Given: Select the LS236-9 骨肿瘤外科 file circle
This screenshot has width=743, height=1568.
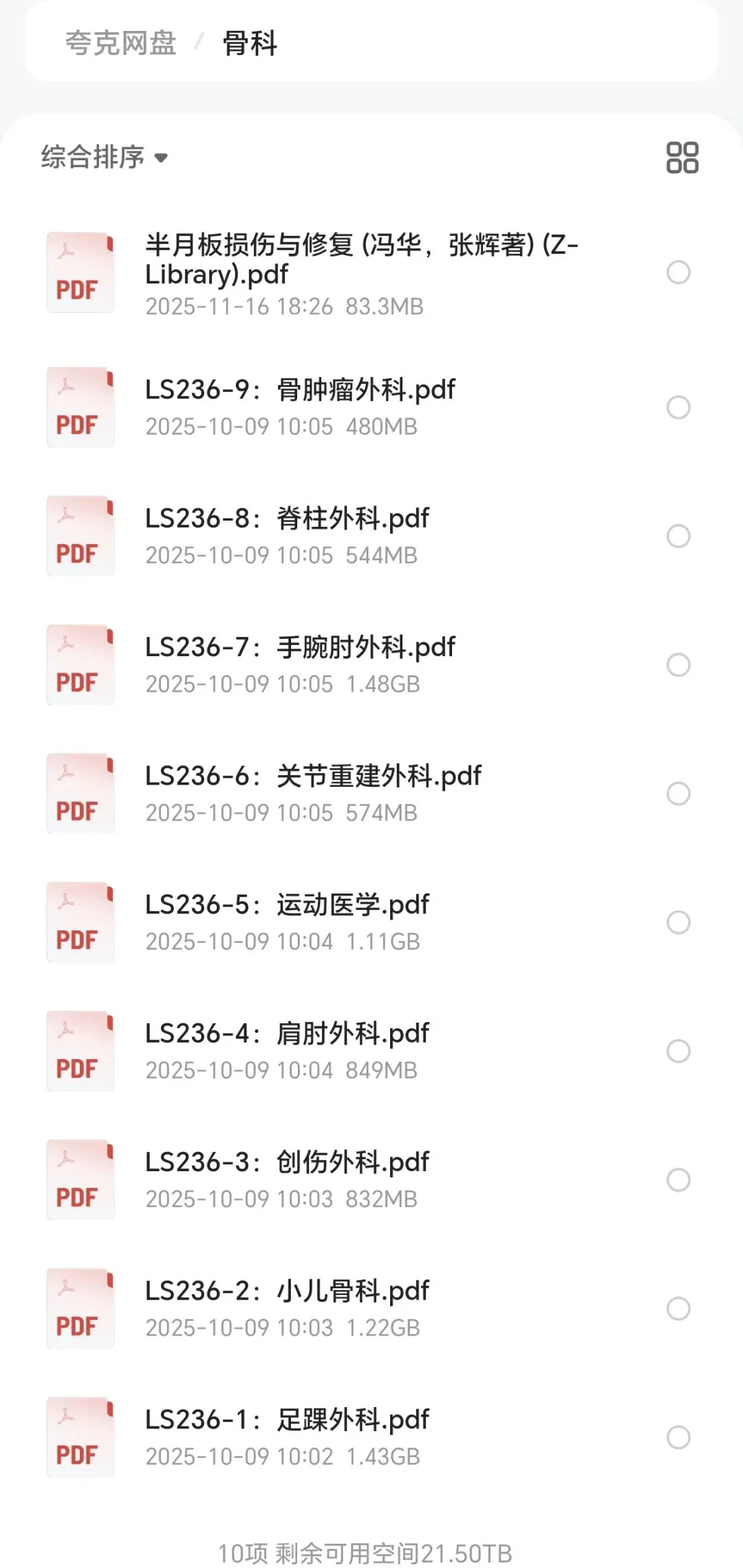Looking at the screenshot, I should coord(678,407).
